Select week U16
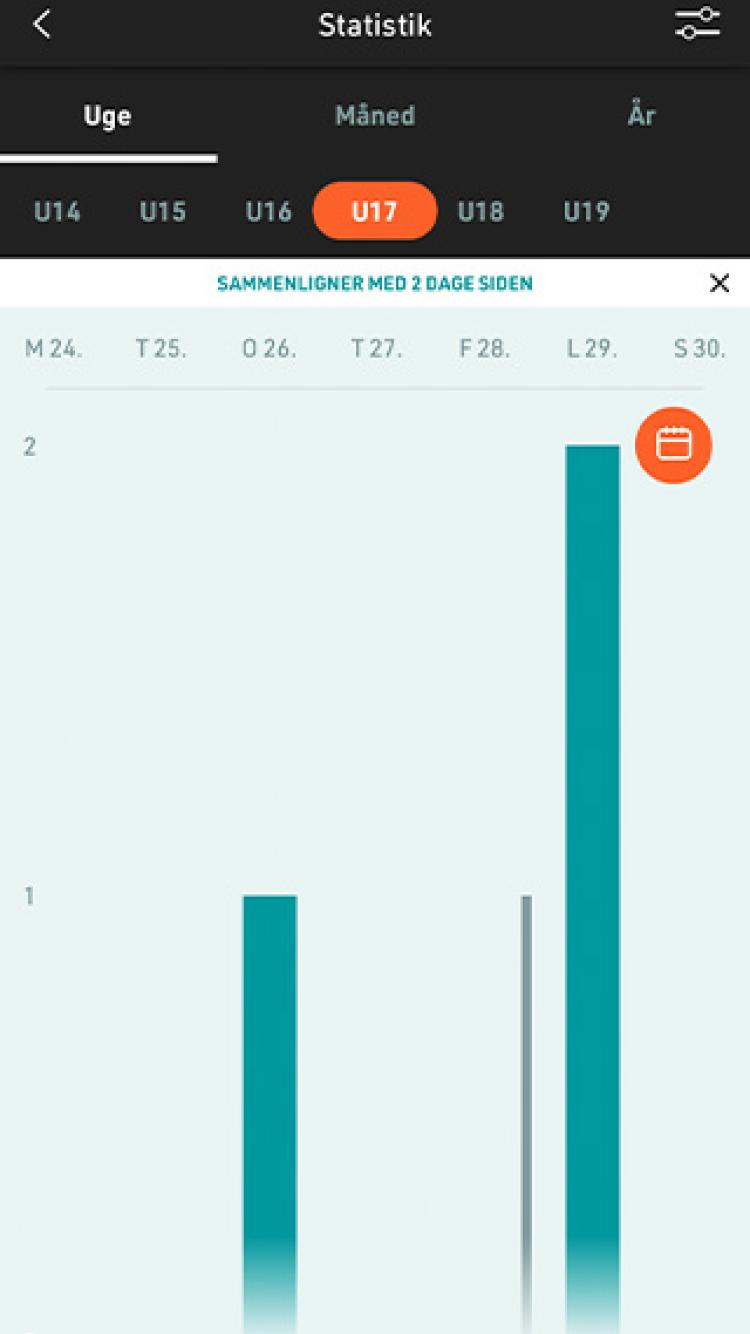750x1334 pixels. tap(269, 212)
